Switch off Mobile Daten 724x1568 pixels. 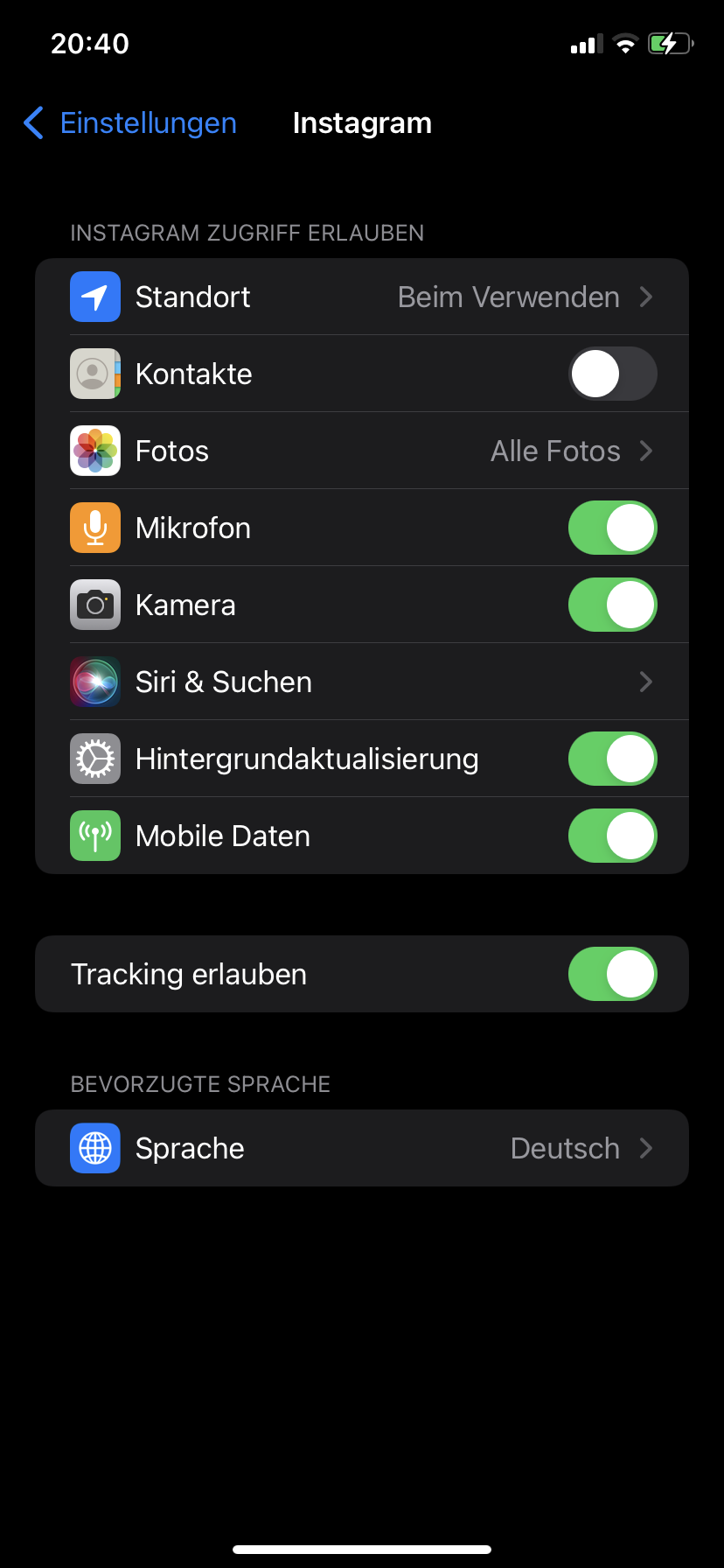pyautogui.click(x=612, y=836)
